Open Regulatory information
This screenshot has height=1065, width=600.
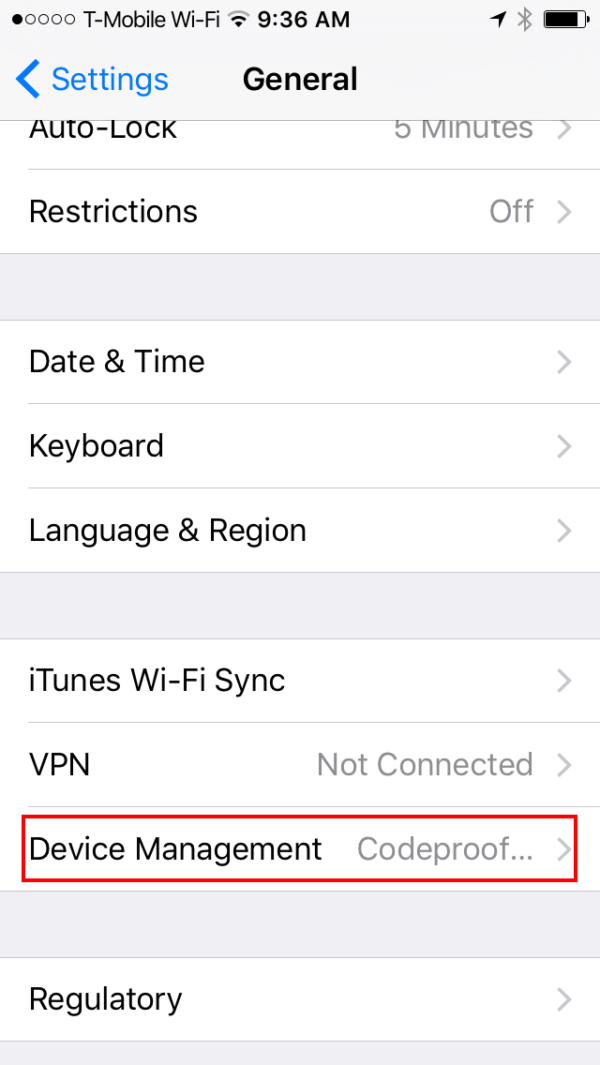click(x=300, y=999)
